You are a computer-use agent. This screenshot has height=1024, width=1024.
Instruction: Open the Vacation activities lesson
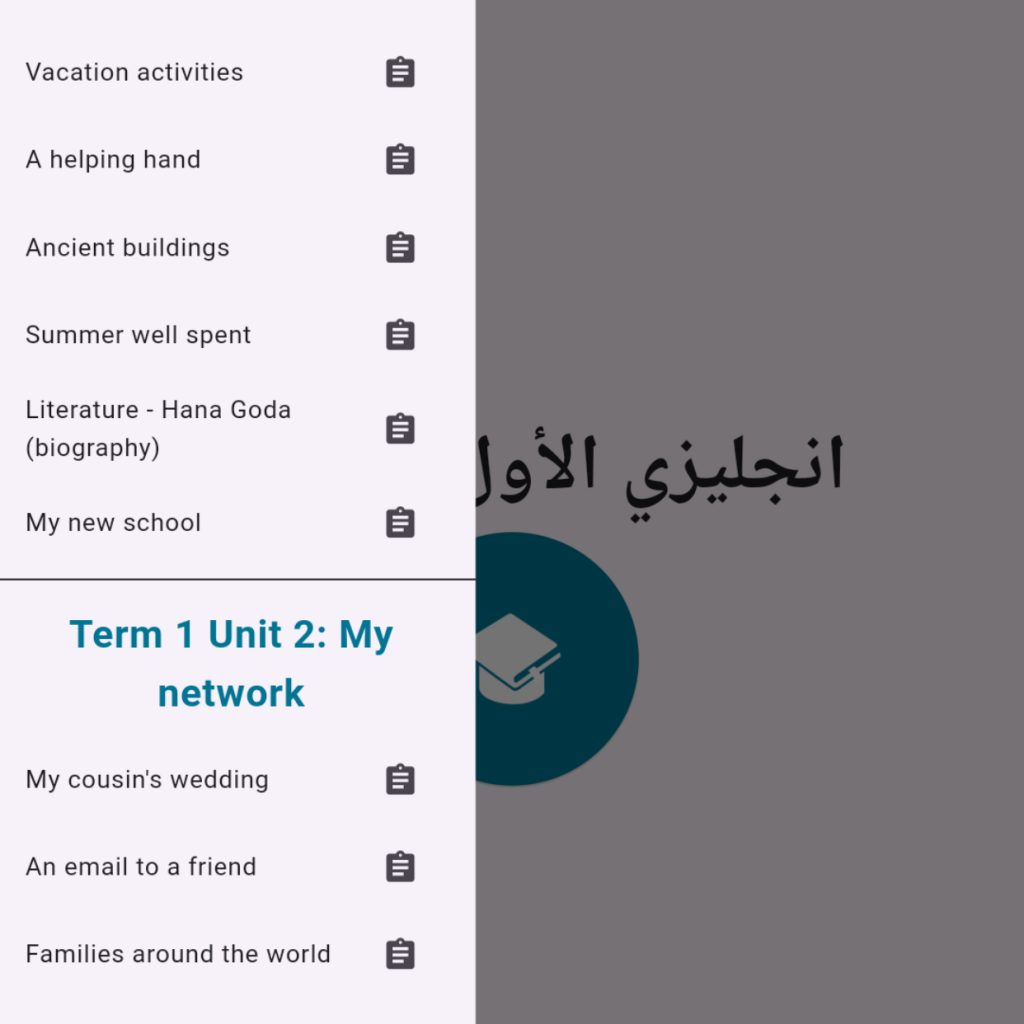[134, 72]
